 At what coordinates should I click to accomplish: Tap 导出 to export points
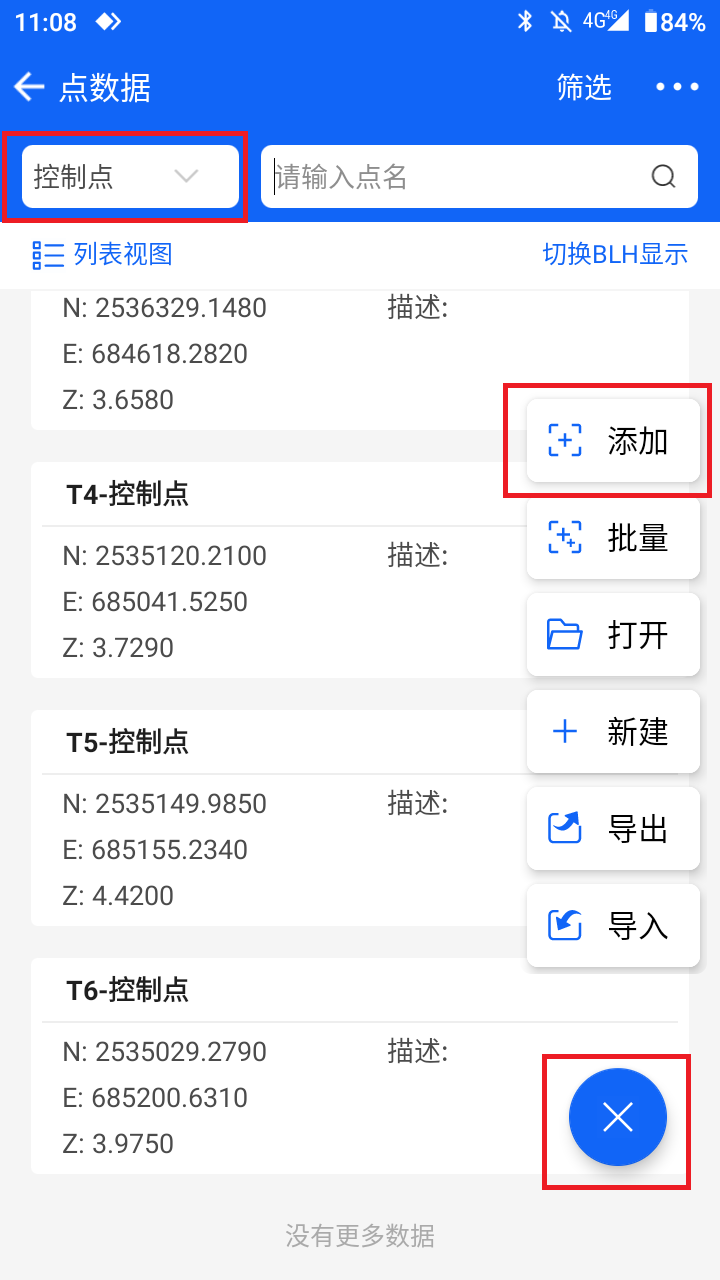613,829
